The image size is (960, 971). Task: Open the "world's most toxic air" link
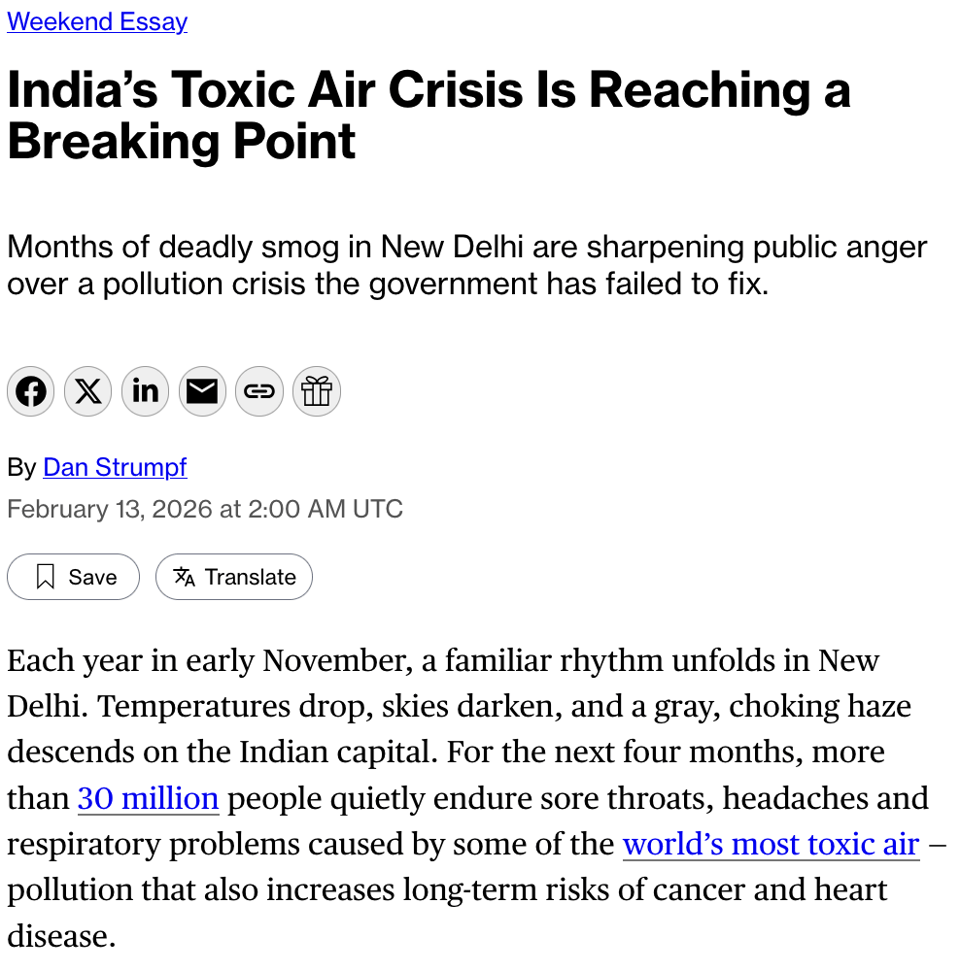point(770,844)
